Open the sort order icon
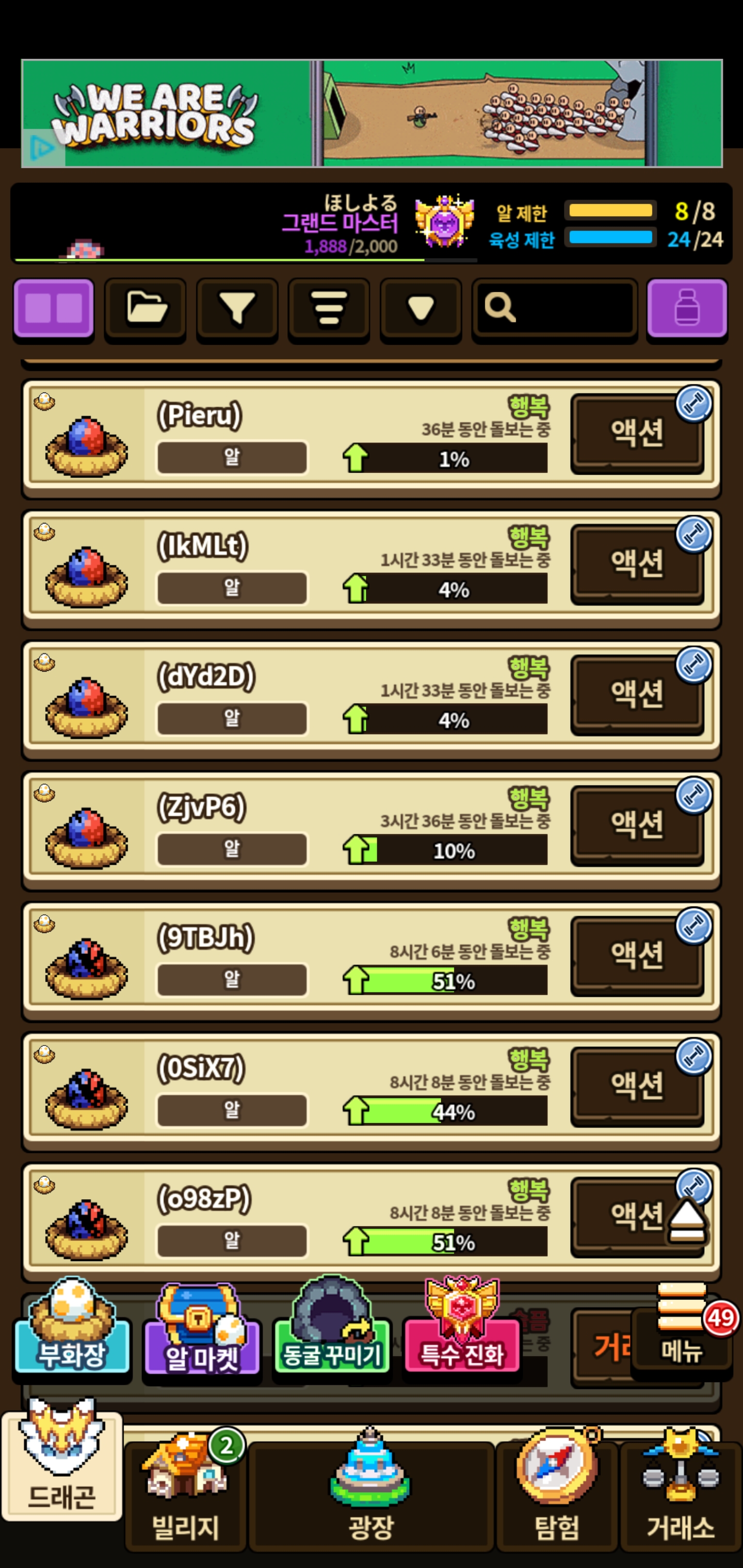This screenshot has height=1568, width=743. pyautogui.click(x=329, y=308)
